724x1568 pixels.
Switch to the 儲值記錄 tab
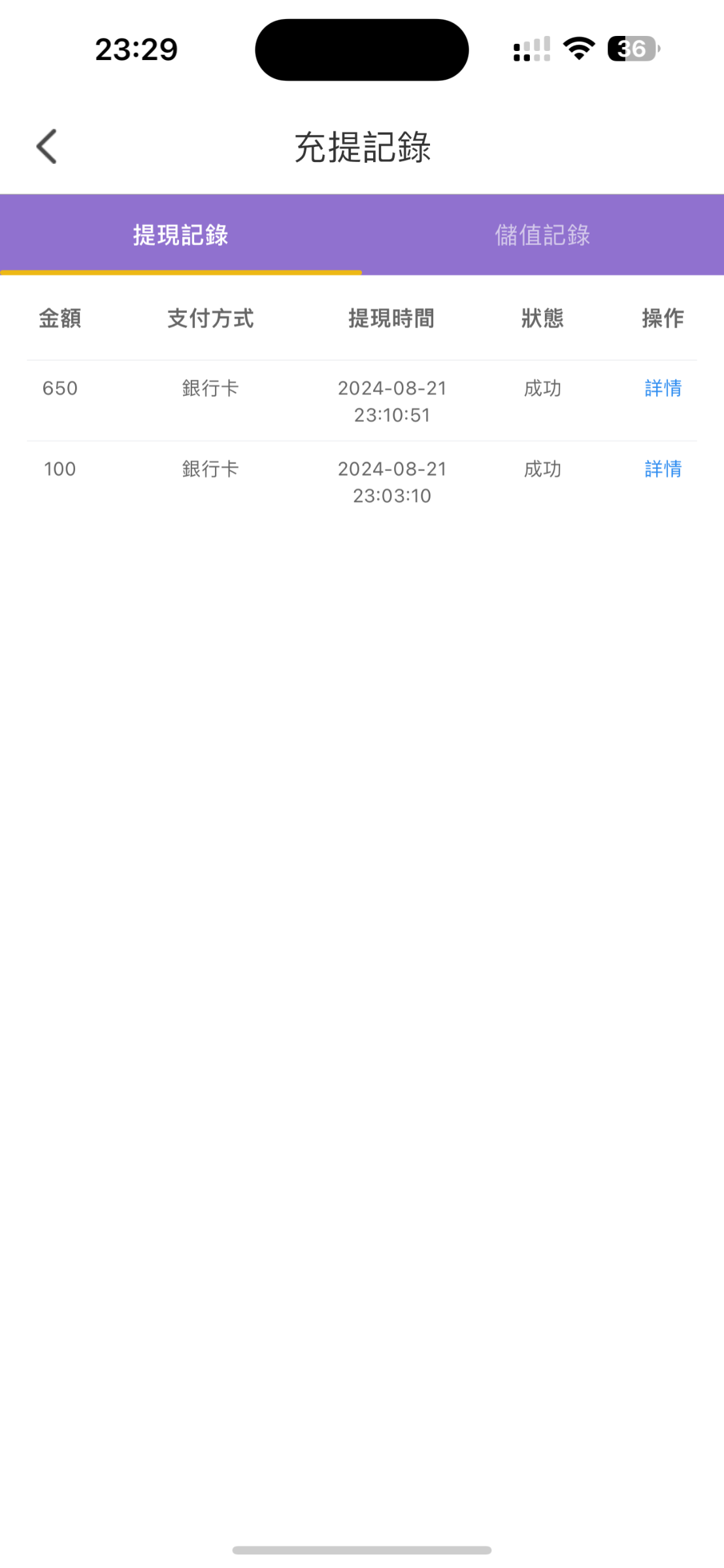click(x=542, y=235)
